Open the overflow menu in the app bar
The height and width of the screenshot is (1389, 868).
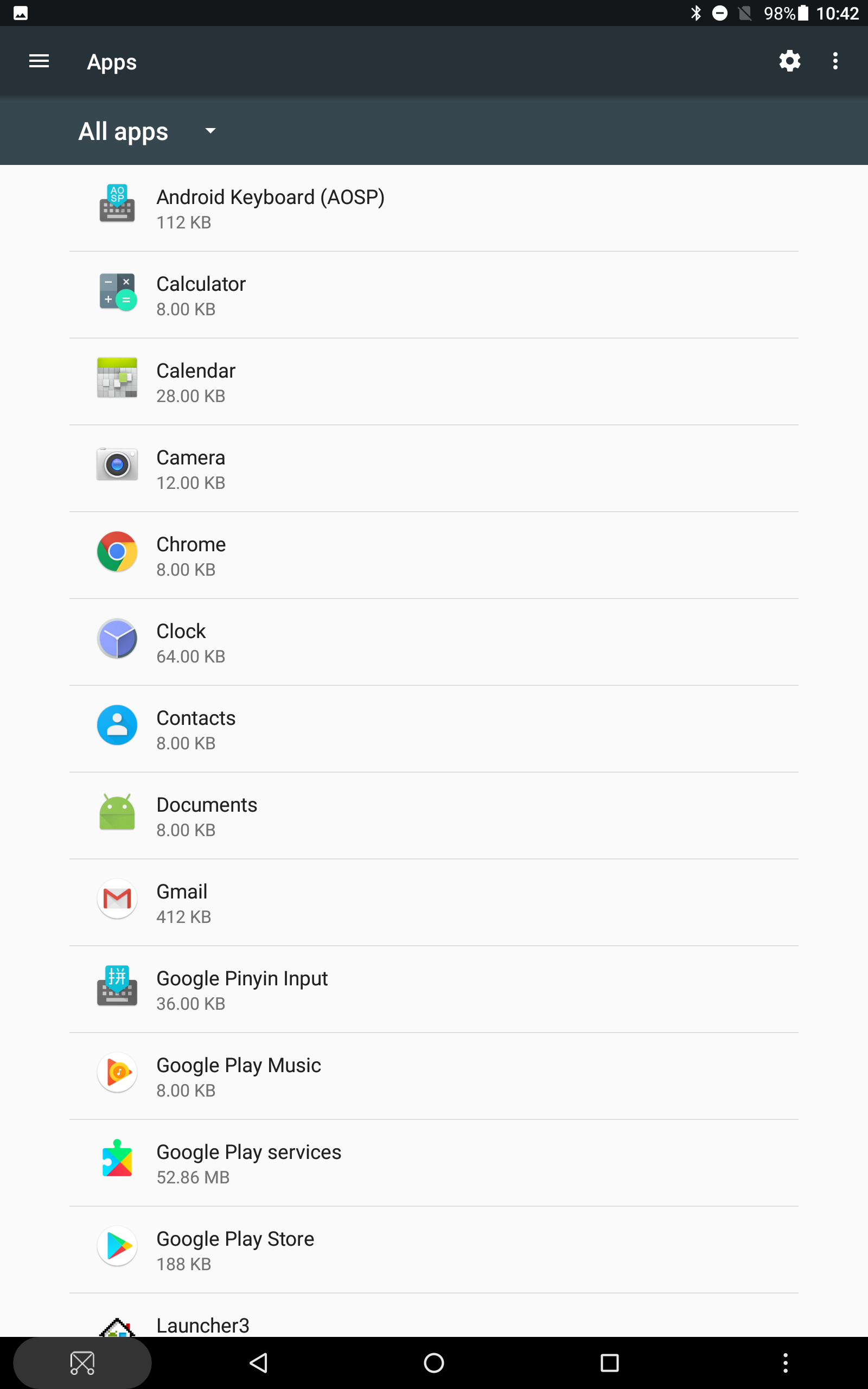(835, 61)
